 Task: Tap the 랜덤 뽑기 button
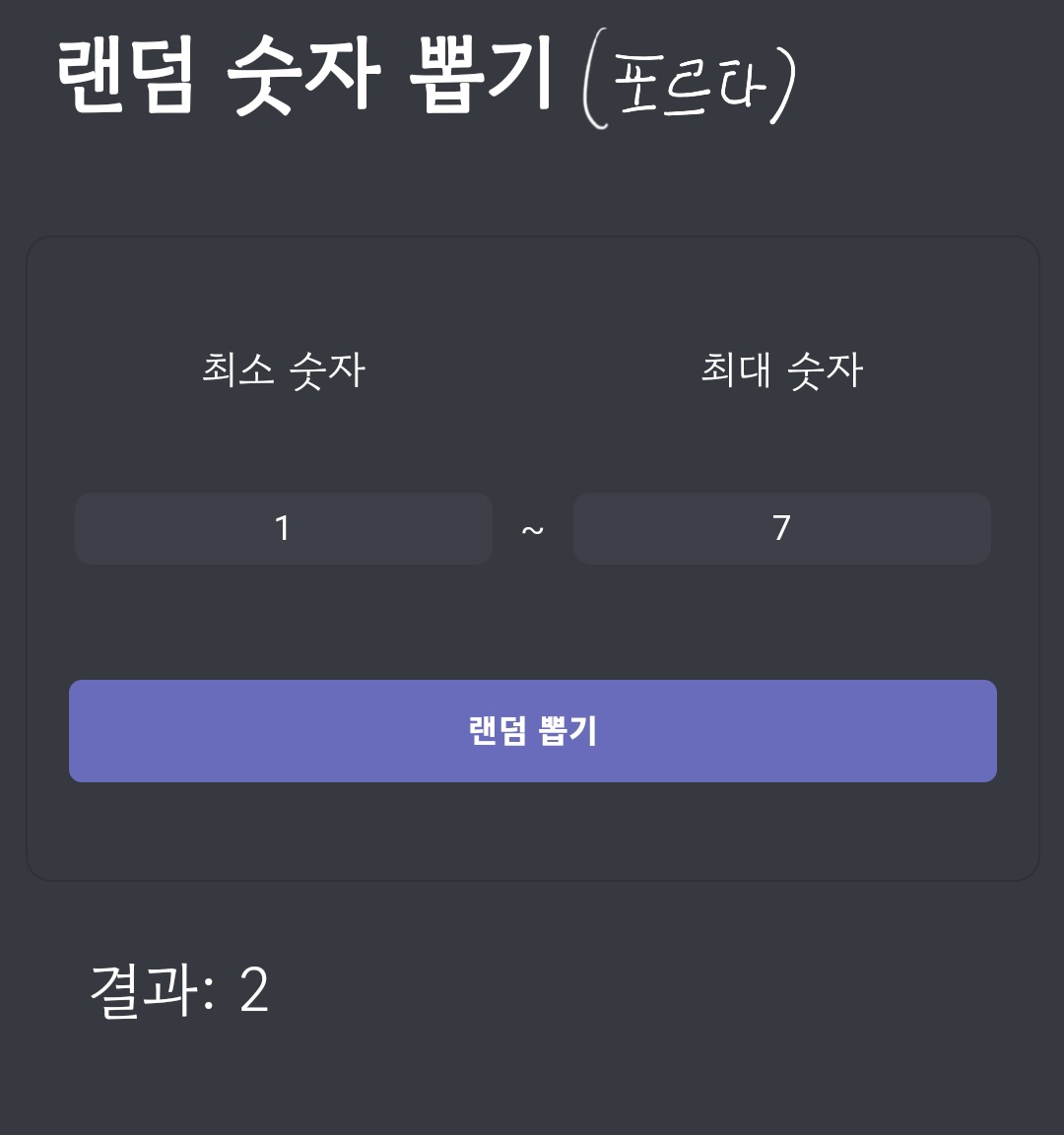[532, 731]
